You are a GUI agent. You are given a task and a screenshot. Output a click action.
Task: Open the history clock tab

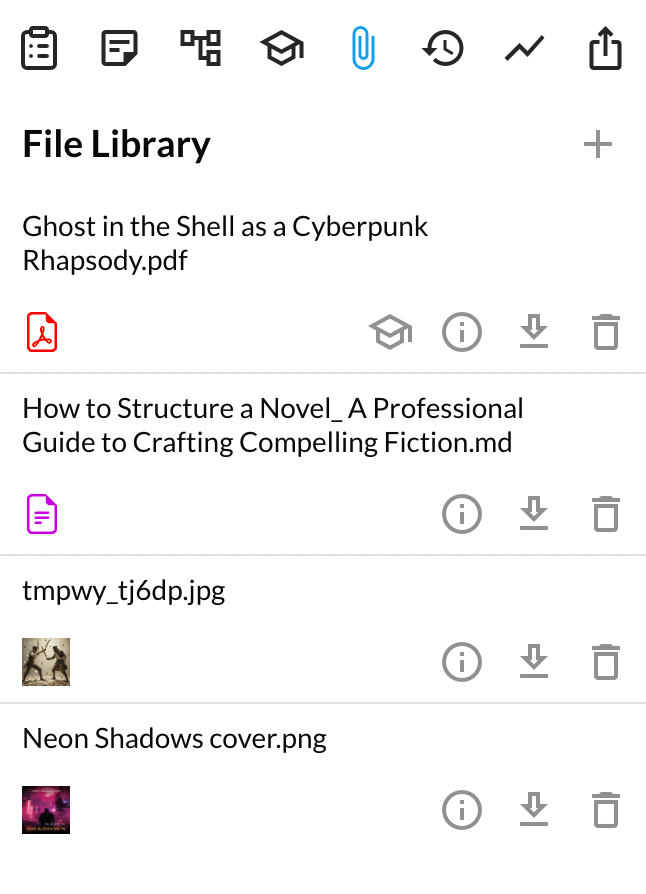443,48
